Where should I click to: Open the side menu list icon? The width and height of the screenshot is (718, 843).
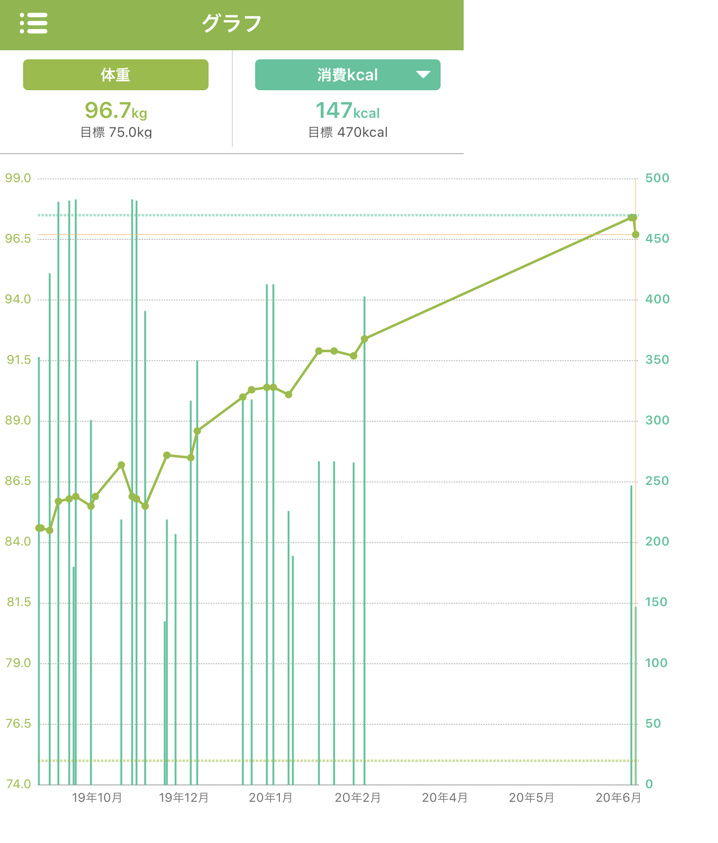click(x=33, y=23)
